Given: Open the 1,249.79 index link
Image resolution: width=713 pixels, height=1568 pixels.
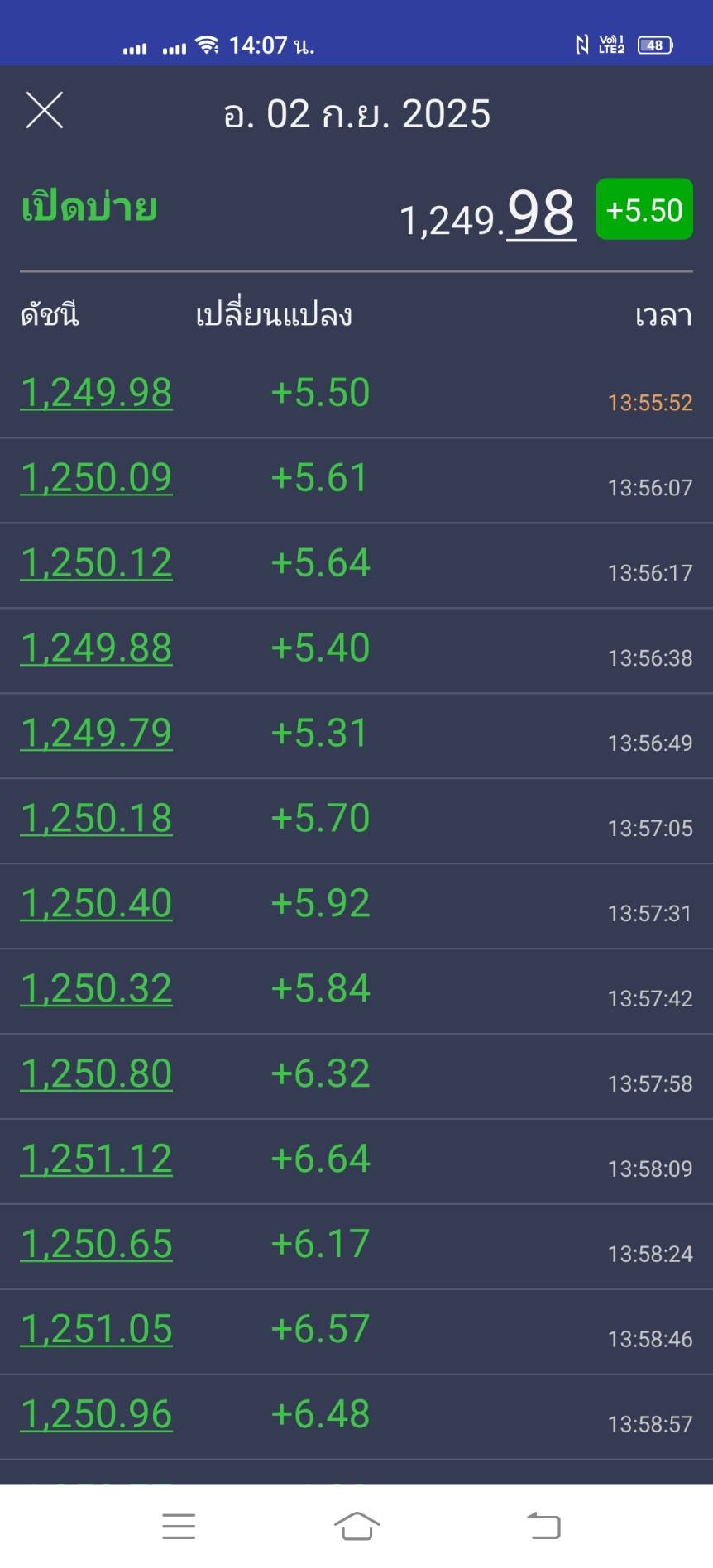Looking at the screenshot, I should pos(96,734).
